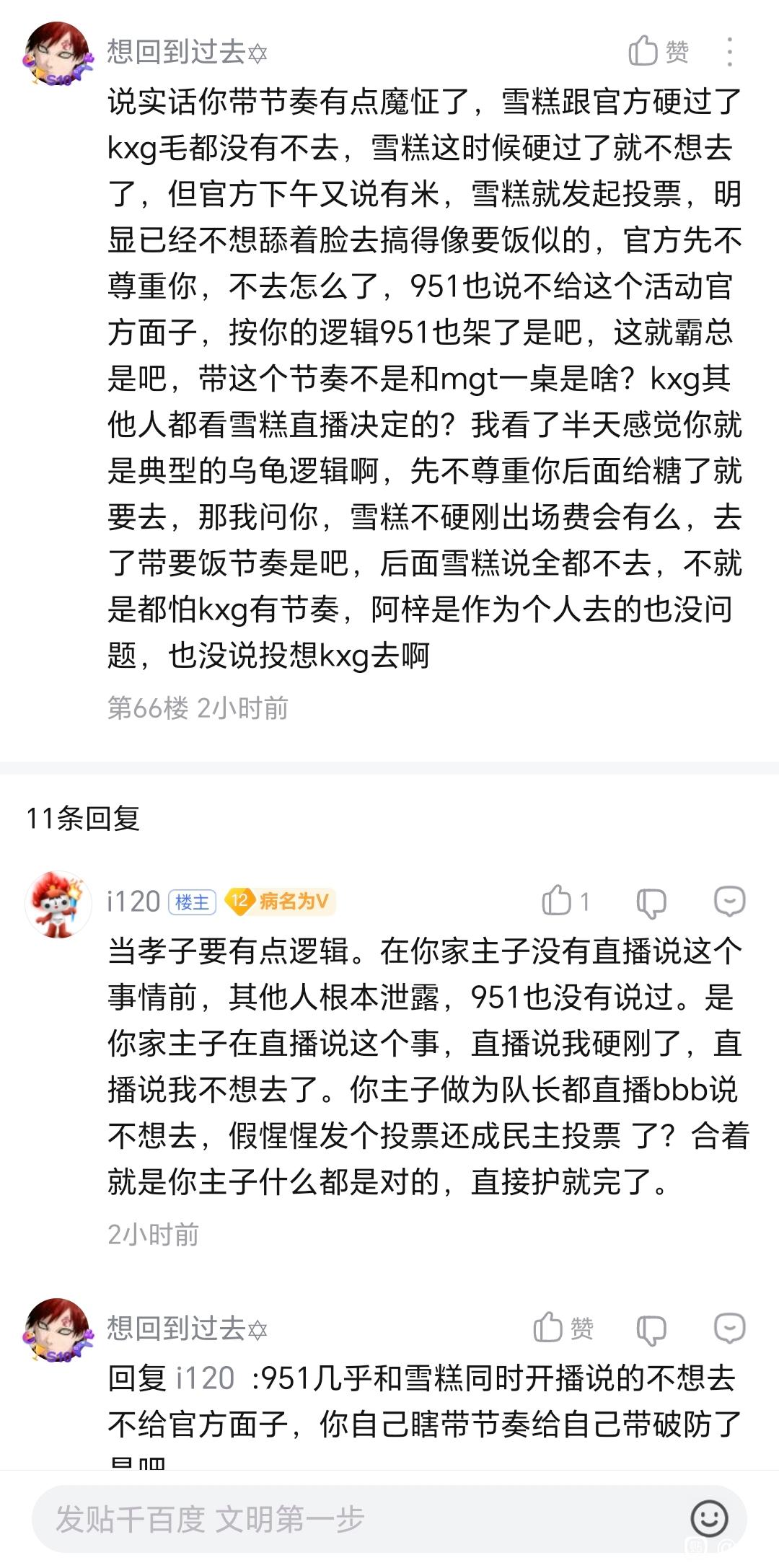Tap the comment icon on 想回到过去's reply
779x1568 pixels.
click(x=729, y=1328)
